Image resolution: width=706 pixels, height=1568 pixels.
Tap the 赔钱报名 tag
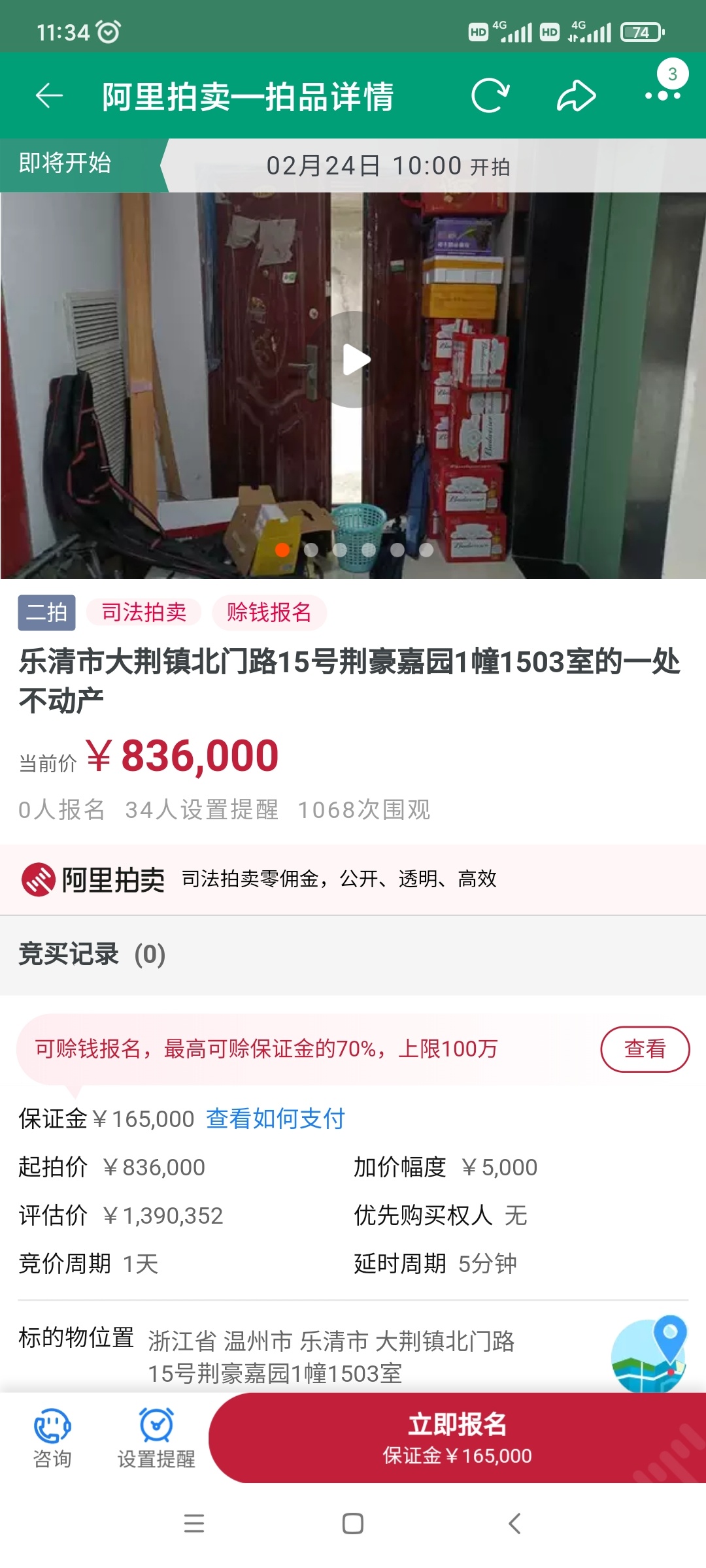[269, 613]
